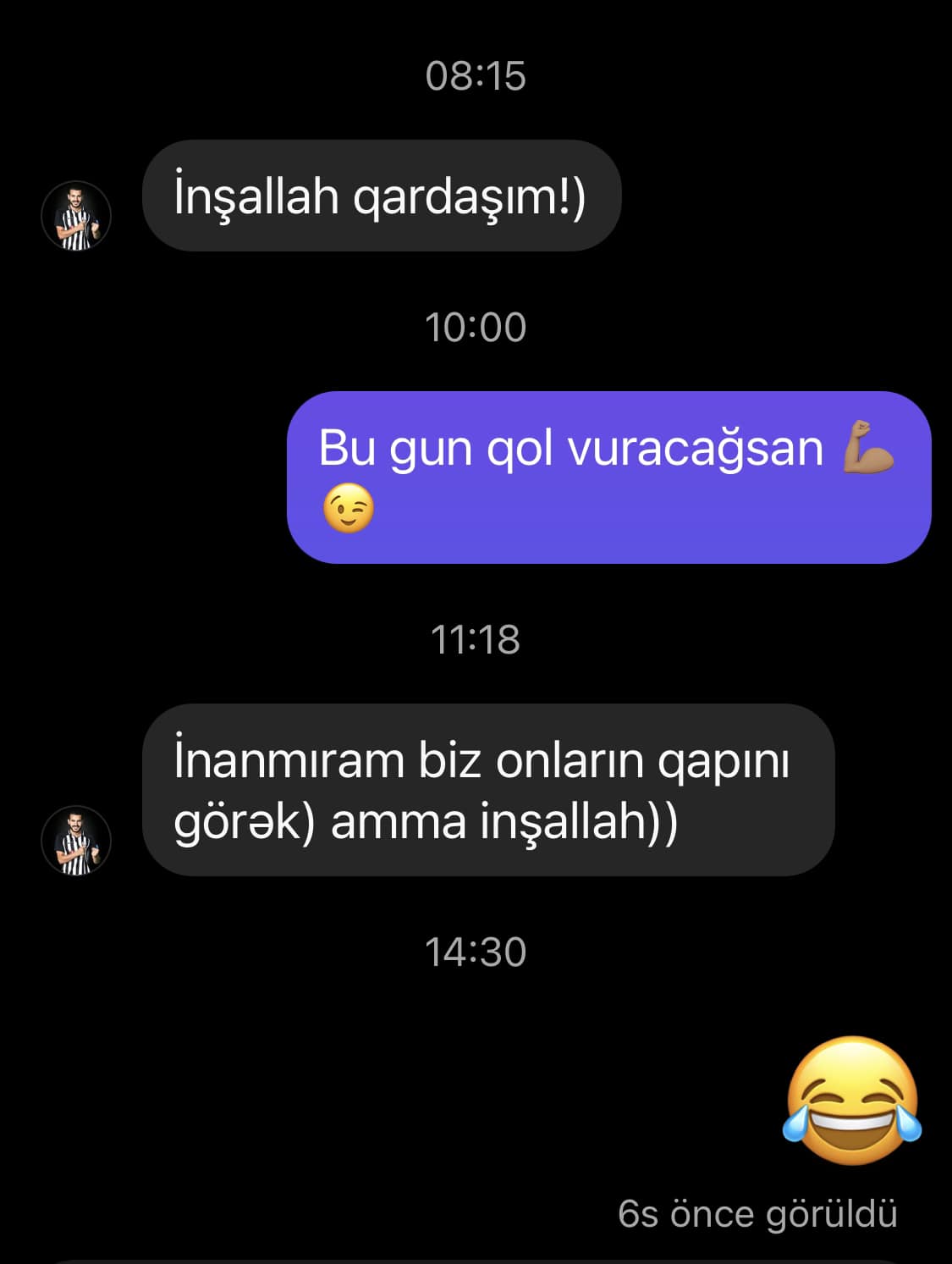The height and width of the screenshot is (1264, 952).
Task: Open sender's profile picture beside 'İnşallah qardaşım!)'
Action: point(76,216)
